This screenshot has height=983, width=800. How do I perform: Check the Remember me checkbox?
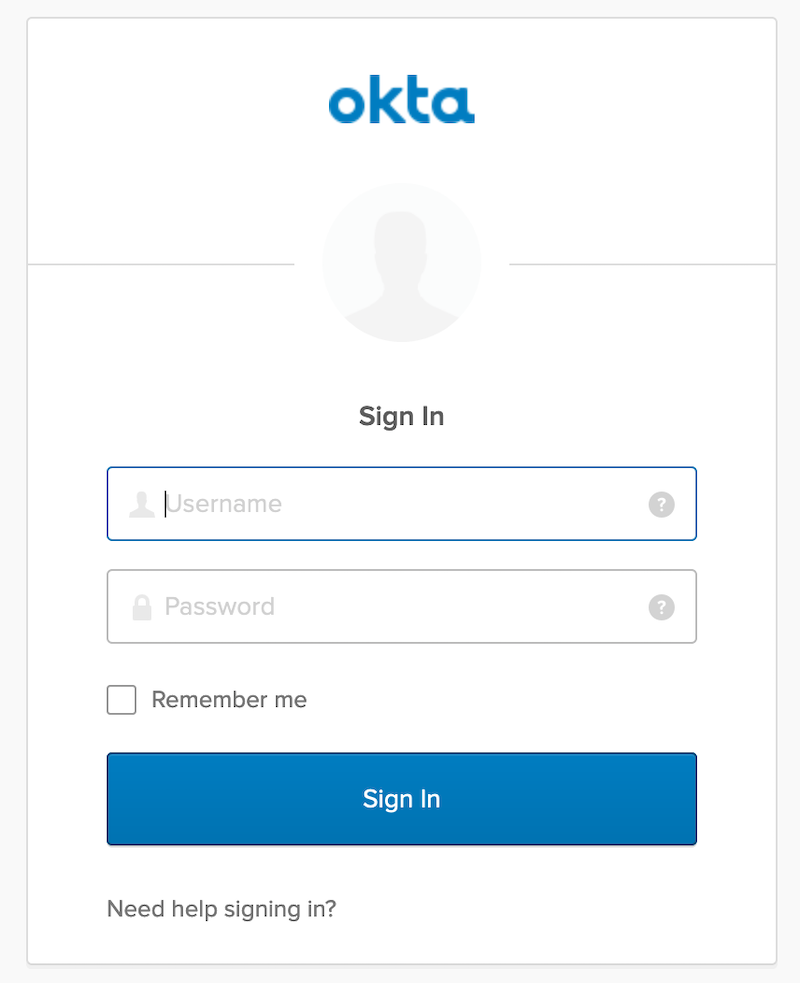[x=122, y=700]
